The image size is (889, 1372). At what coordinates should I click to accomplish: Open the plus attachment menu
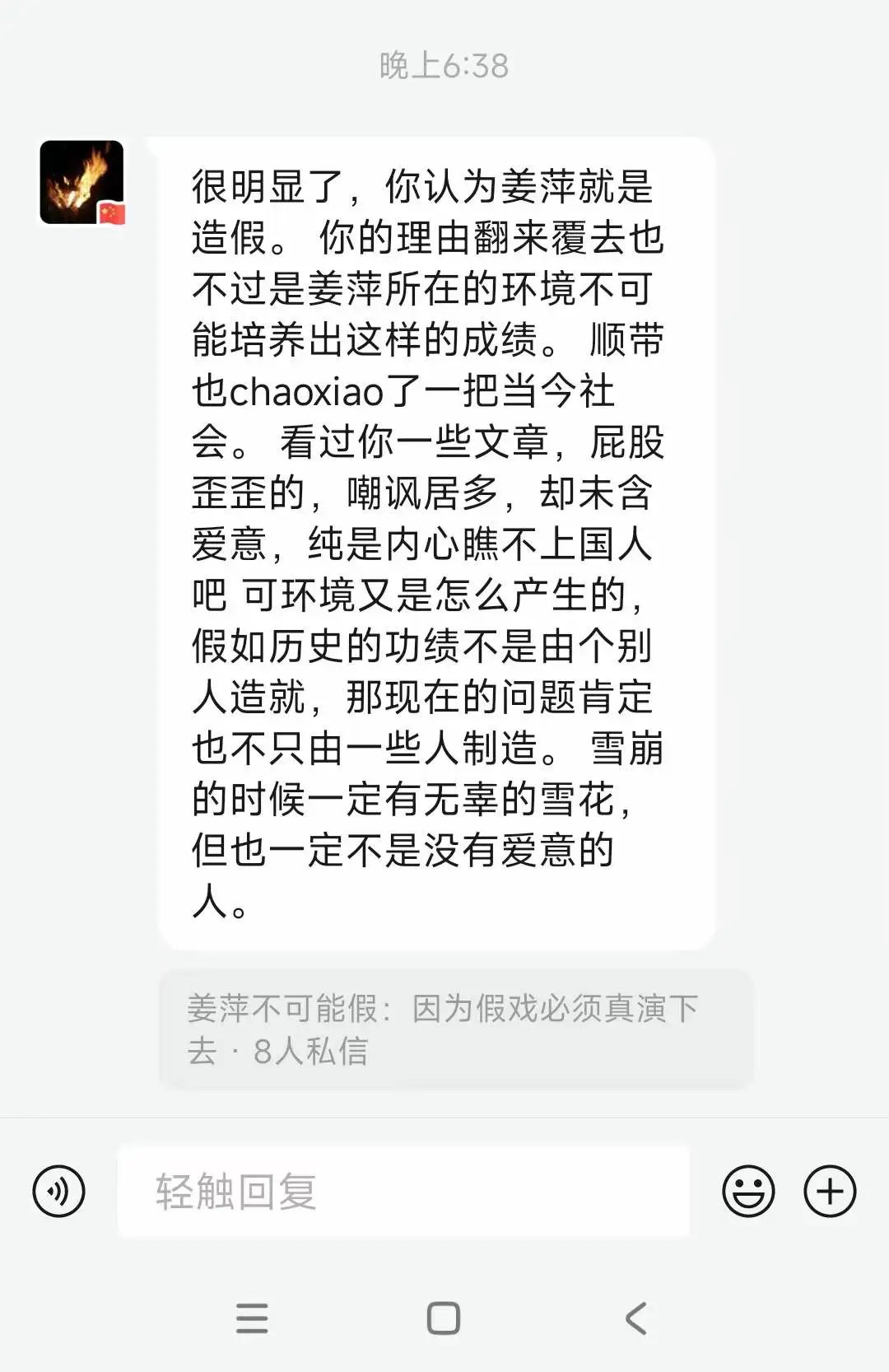829,1191
